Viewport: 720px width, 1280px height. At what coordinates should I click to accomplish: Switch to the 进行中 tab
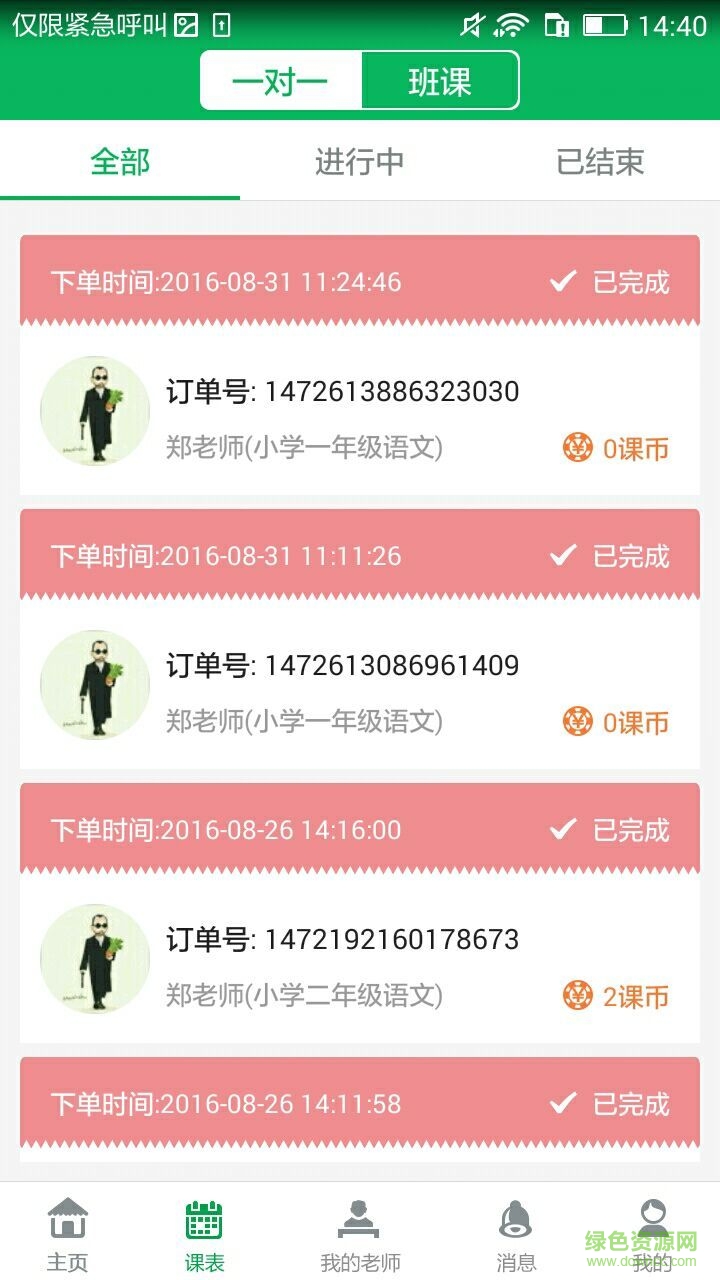[x=360, y=162]
